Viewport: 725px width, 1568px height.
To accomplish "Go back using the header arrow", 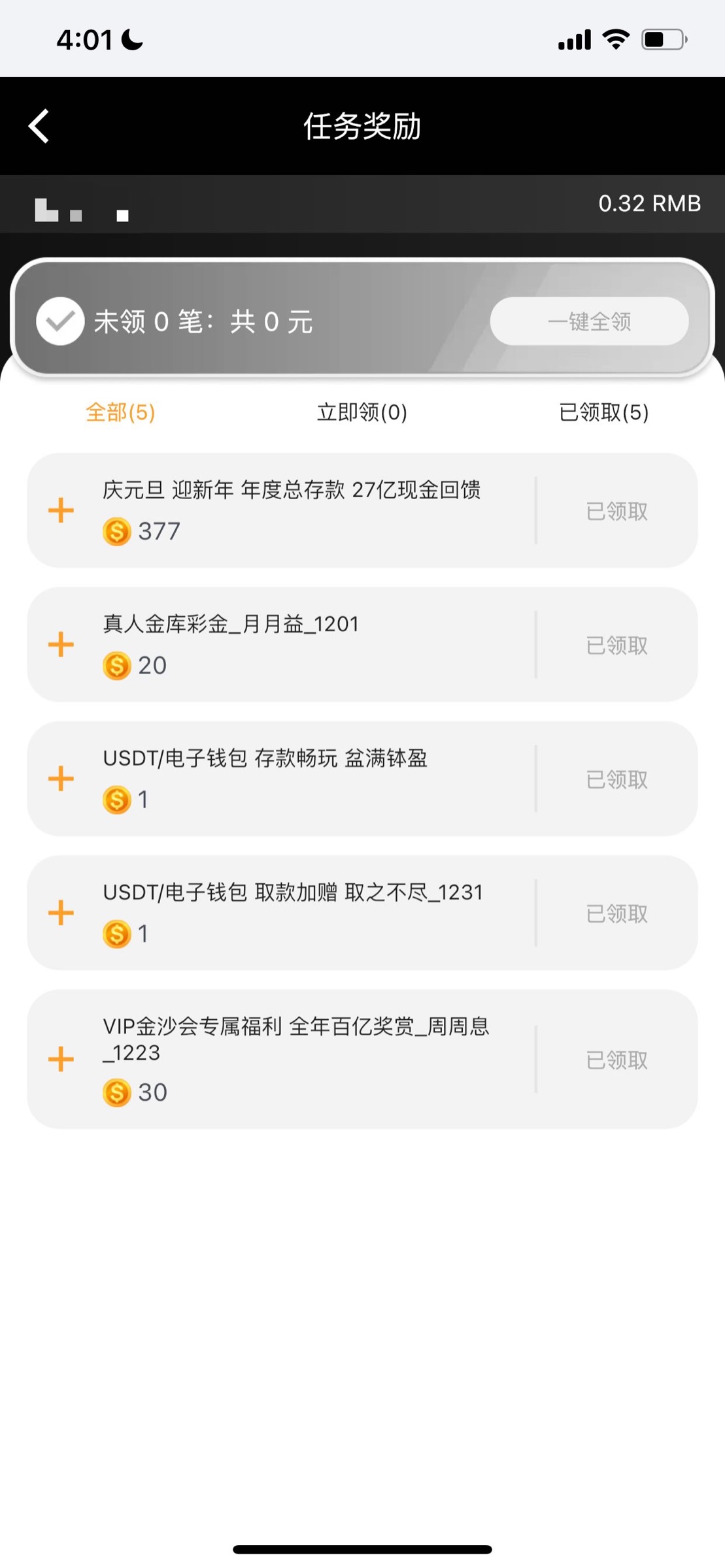I will click(39, 126).
